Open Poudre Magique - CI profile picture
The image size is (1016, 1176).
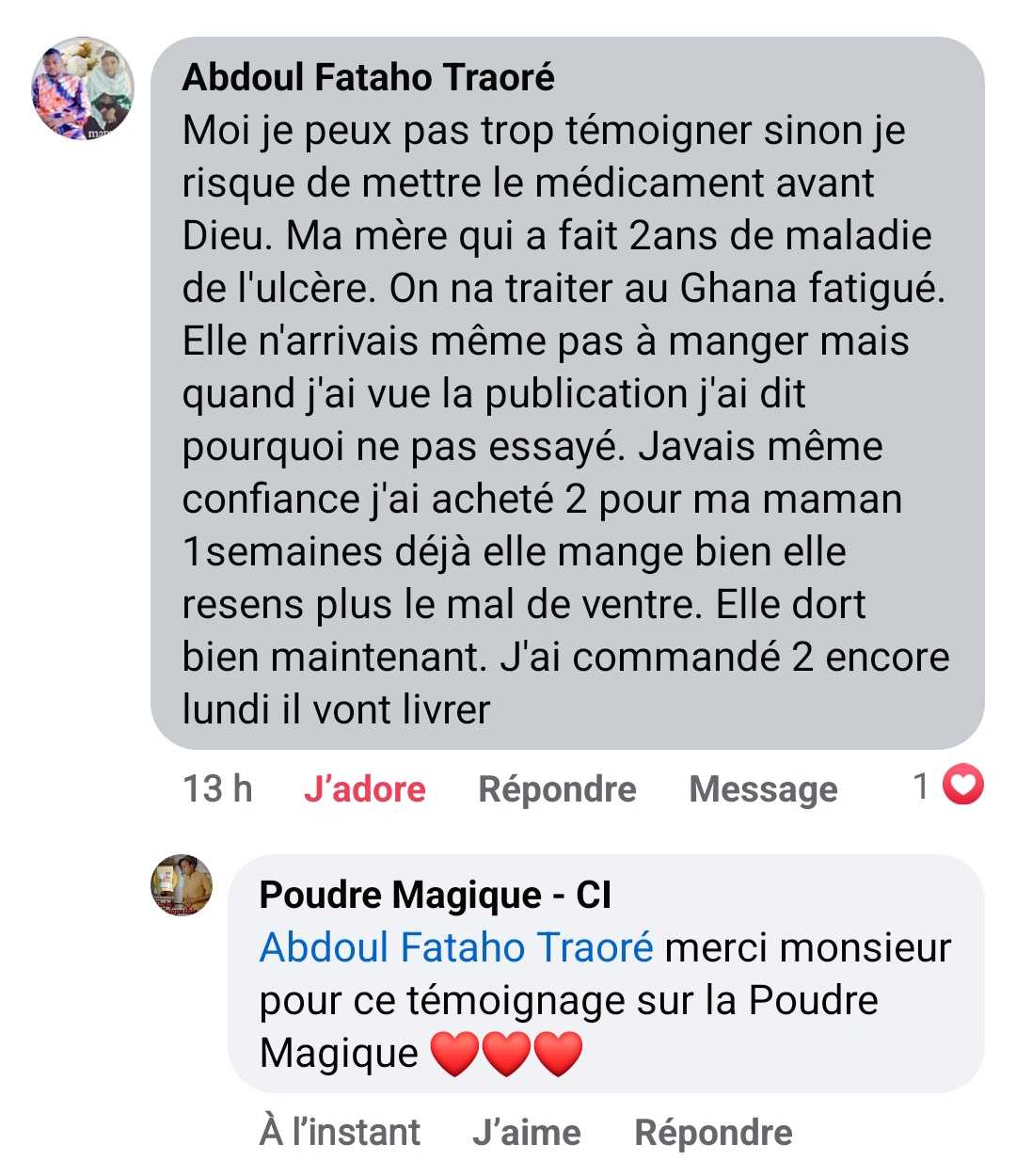point(182,885)
